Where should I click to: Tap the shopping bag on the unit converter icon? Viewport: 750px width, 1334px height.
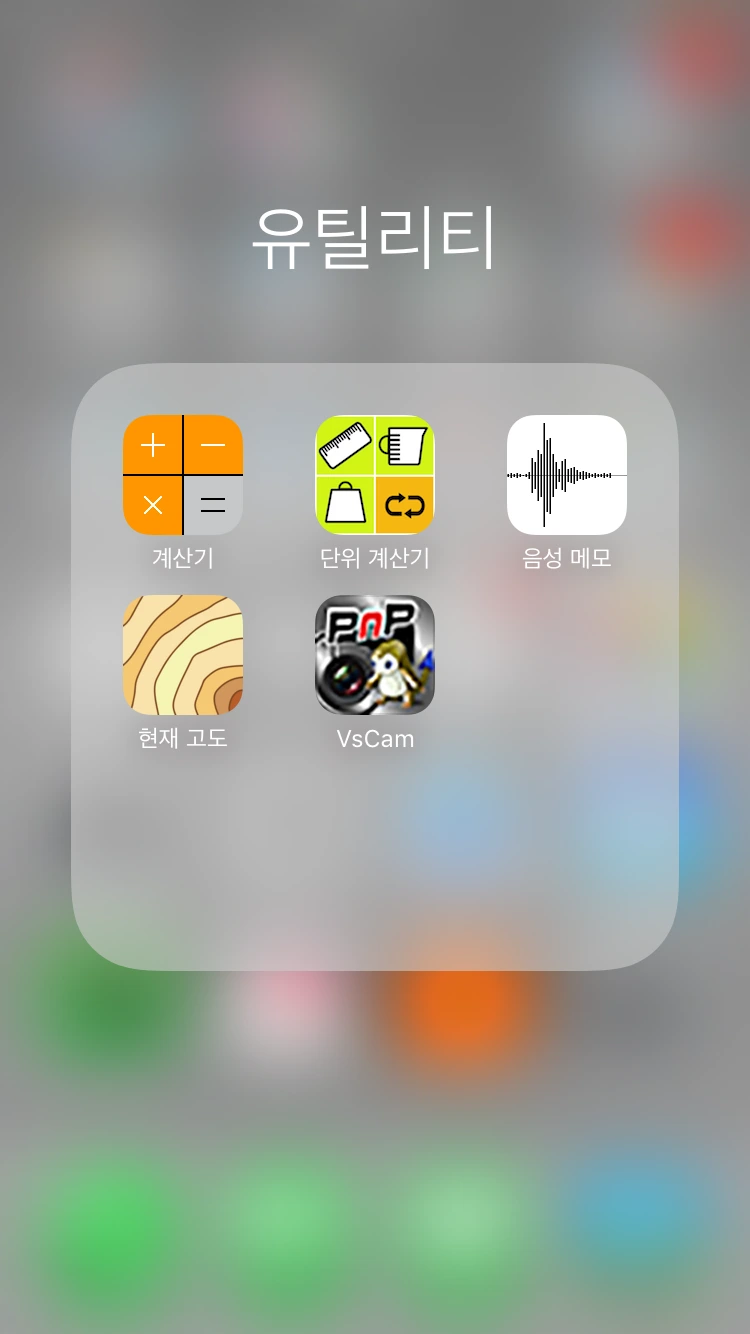point(344,506)
